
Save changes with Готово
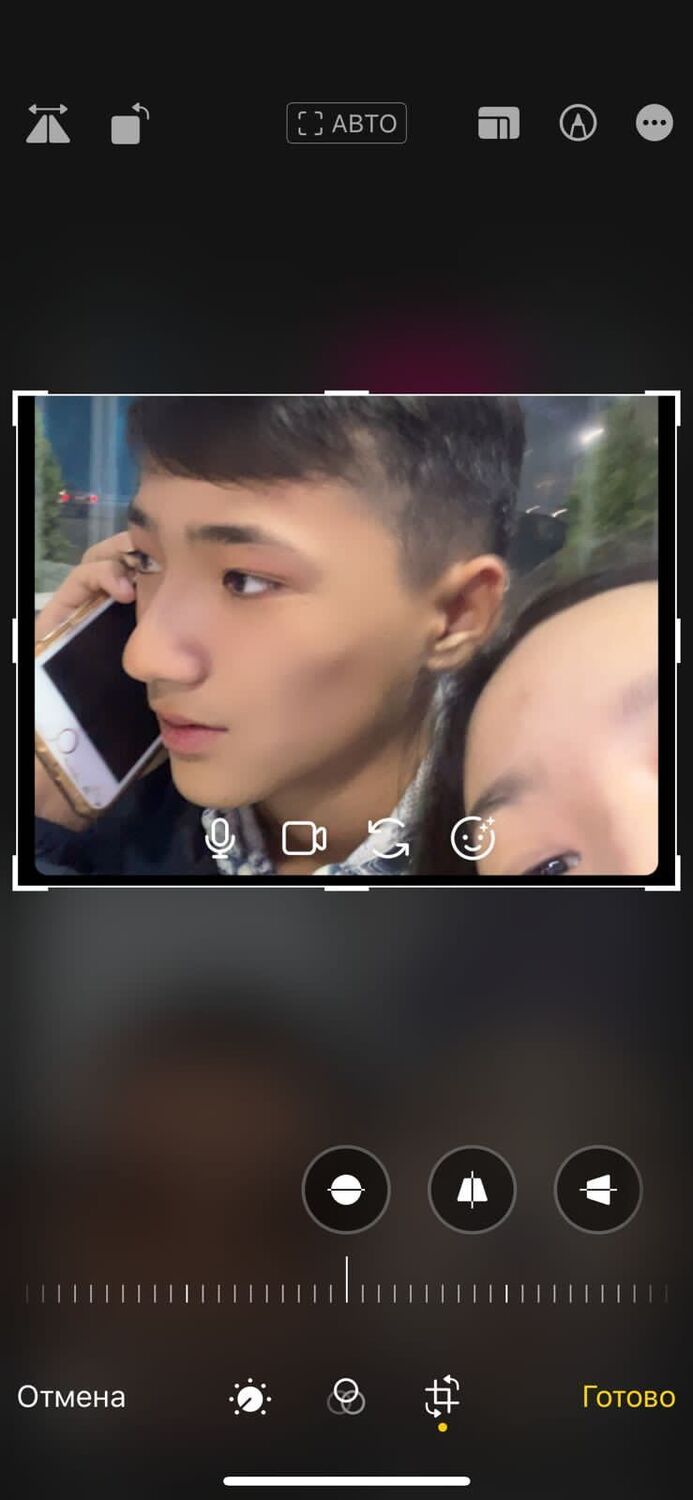628,1397
